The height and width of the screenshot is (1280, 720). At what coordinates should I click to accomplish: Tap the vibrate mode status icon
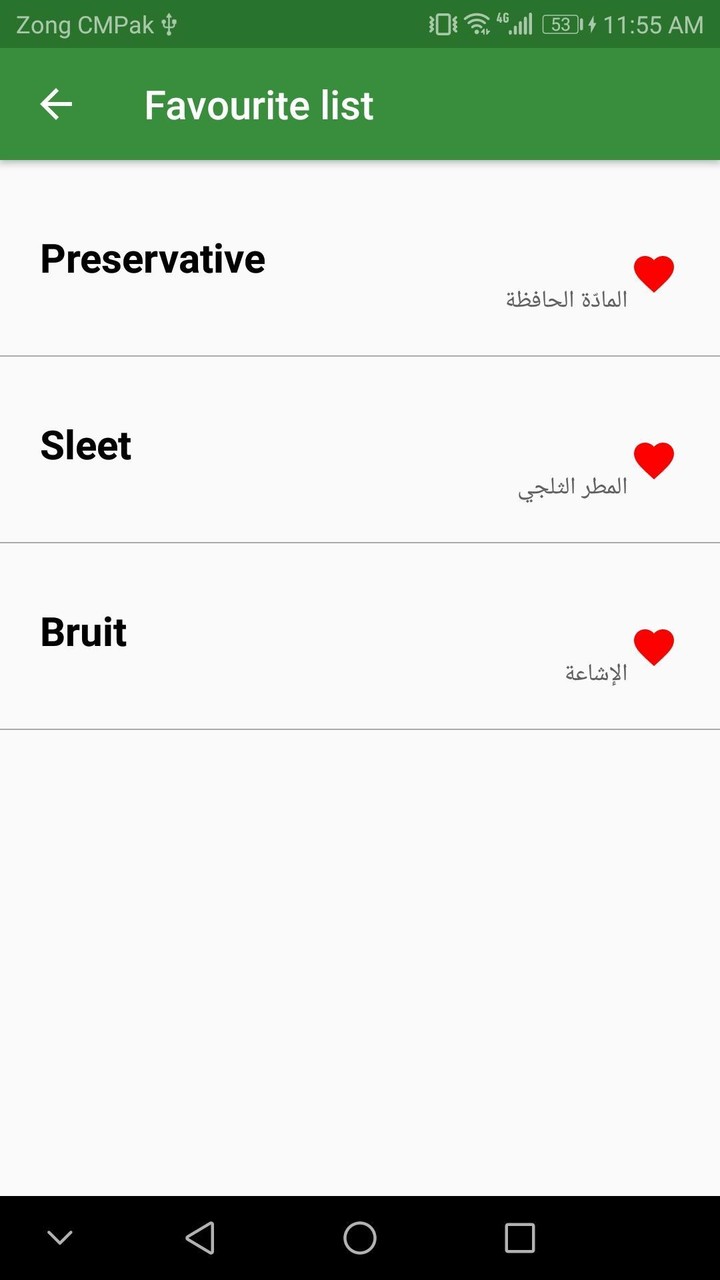point(440,23)
